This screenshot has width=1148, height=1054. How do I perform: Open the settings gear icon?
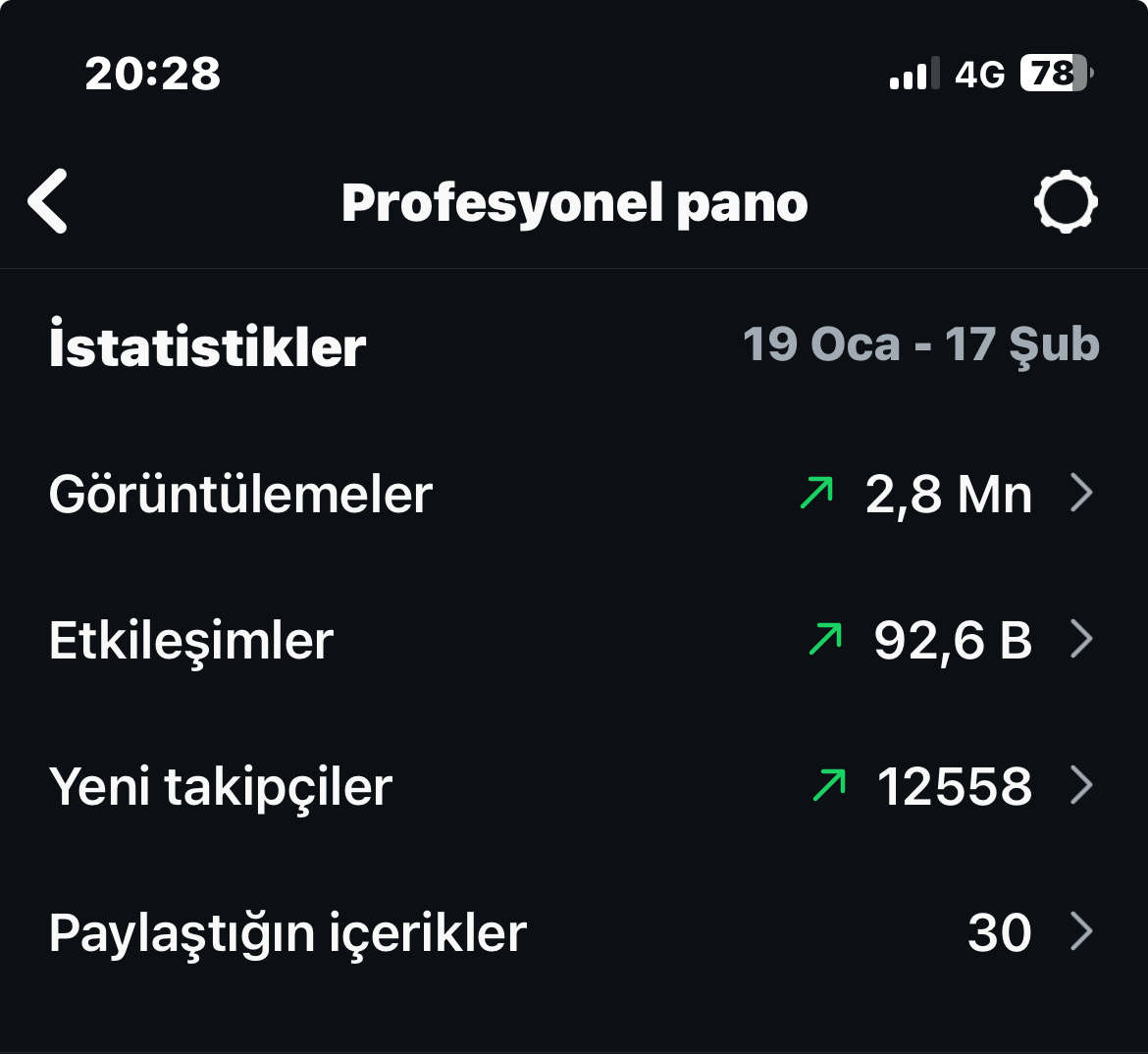[x=1066, y=201]
